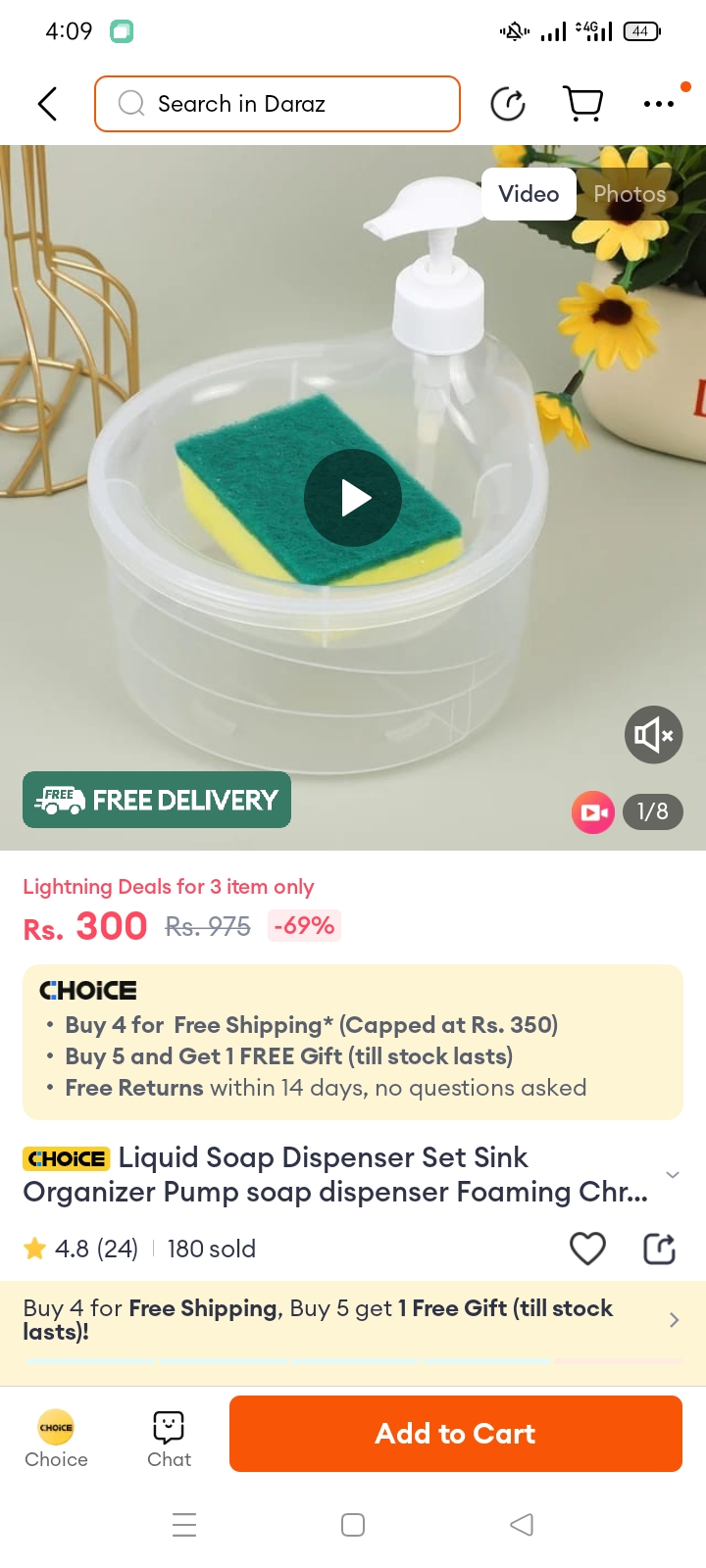Go back to the previous page
This screenshot has height=1568, width=706.
[x=47, y=104]
